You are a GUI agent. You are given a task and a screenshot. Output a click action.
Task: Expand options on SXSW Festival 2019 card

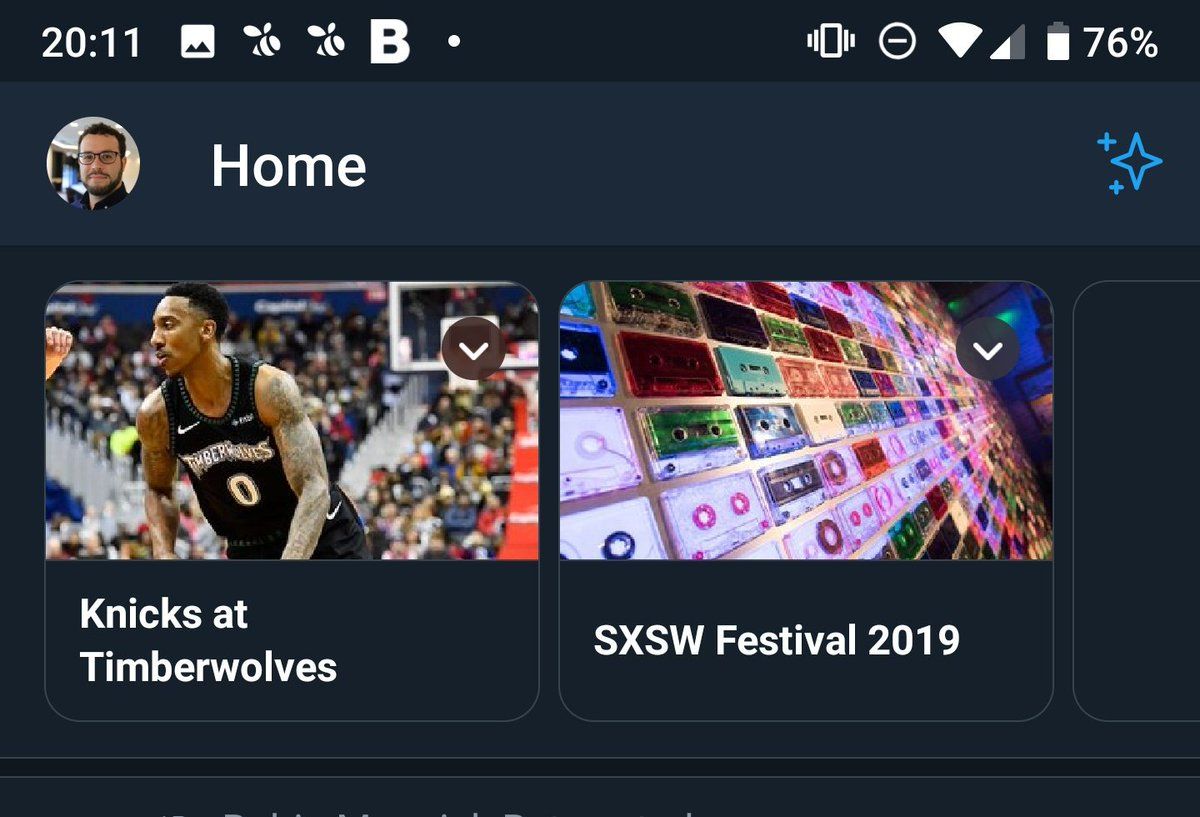(x=987, y=350)
